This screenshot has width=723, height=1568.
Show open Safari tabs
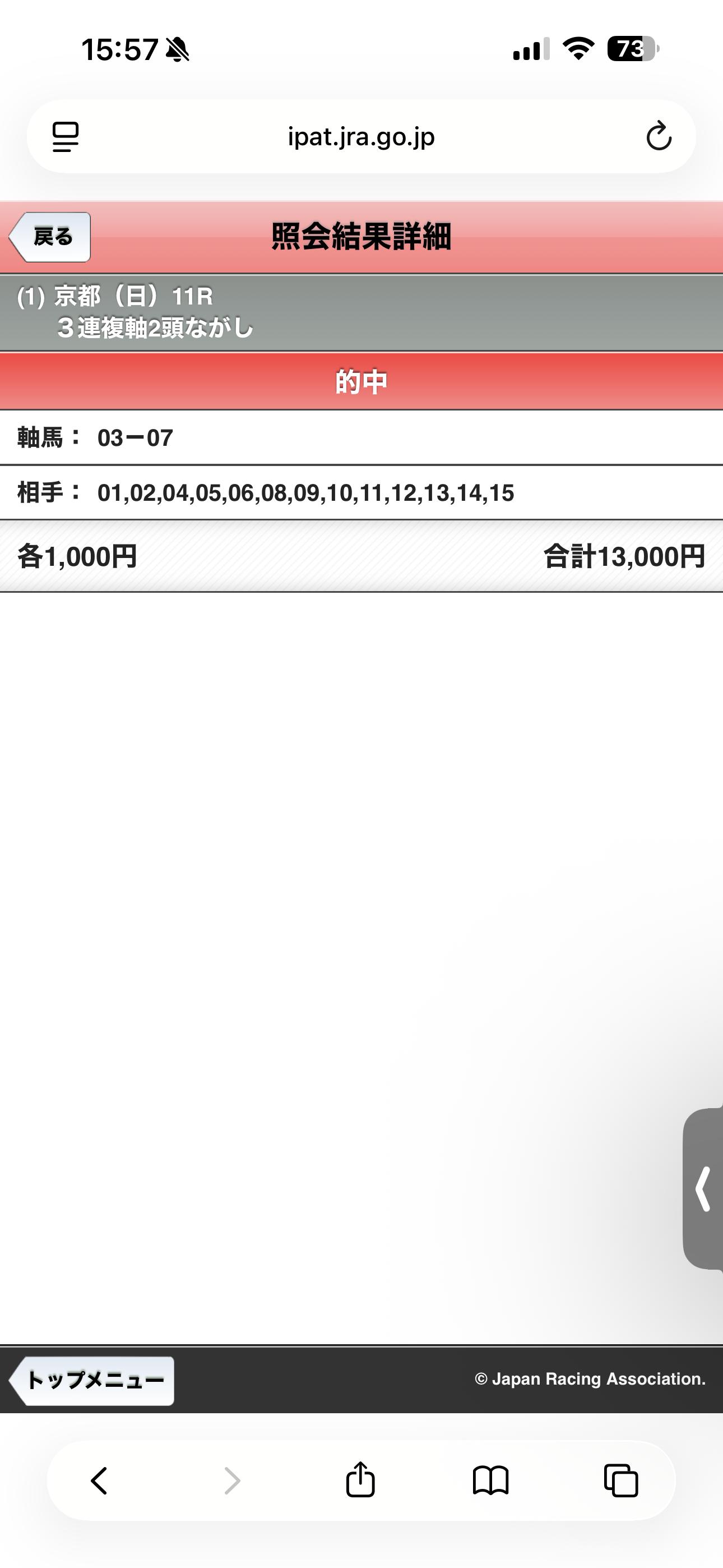coord(621,1481)
